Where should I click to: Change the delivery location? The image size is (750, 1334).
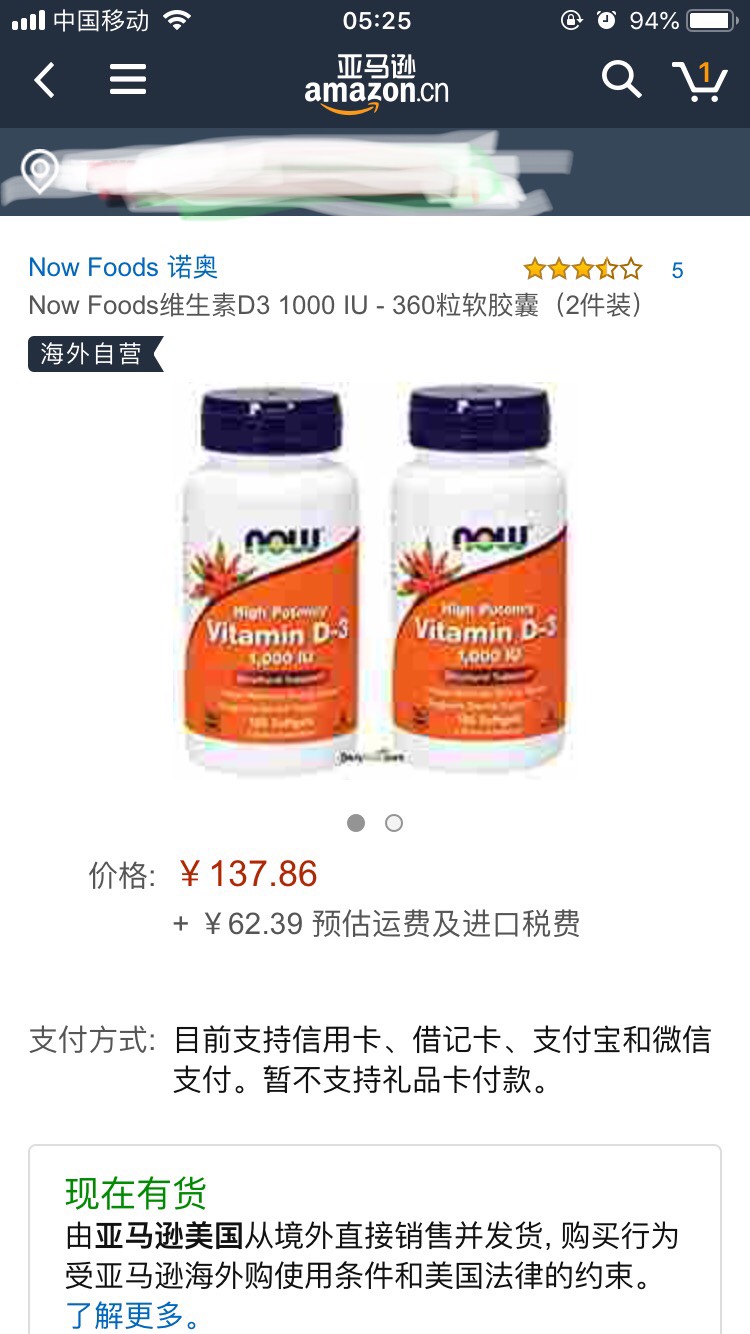pyautogui.click(x=300, y=172)
